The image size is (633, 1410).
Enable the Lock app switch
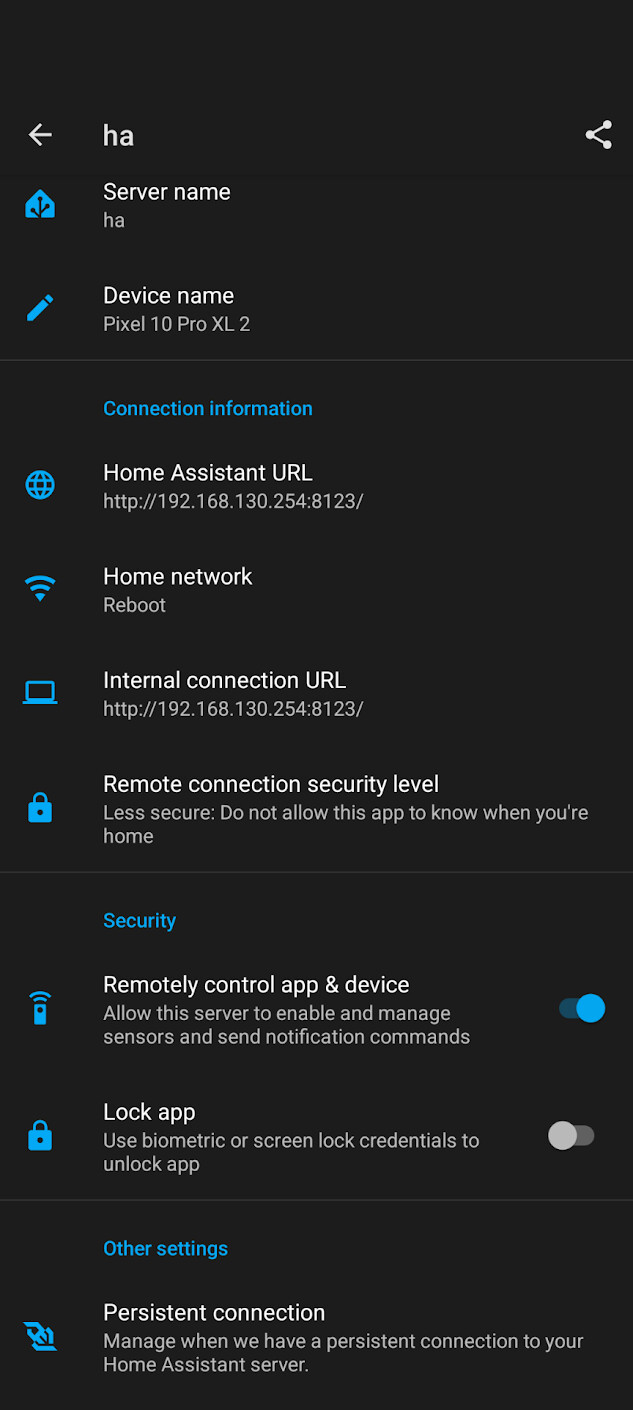coord(571,1135)
